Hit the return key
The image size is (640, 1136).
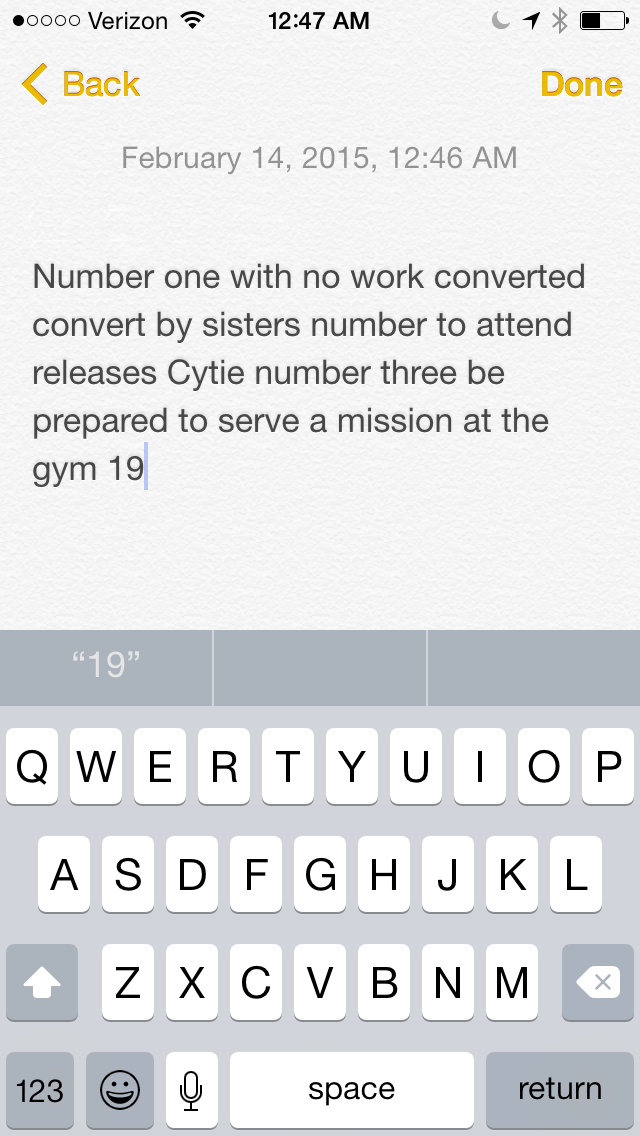(559, 1089)
